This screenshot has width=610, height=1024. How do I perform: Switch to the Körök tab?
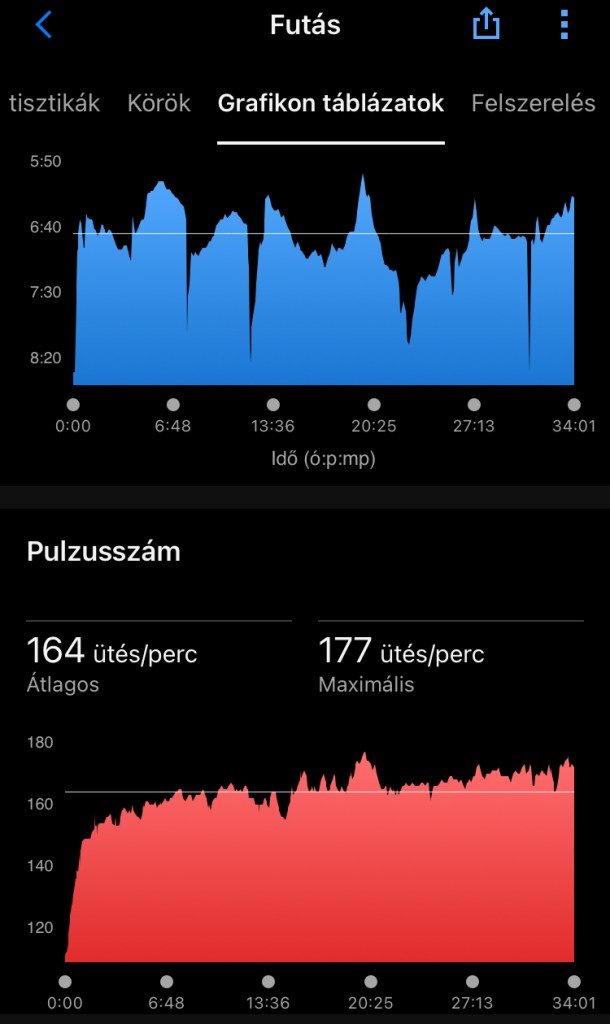tap(159, 103)
